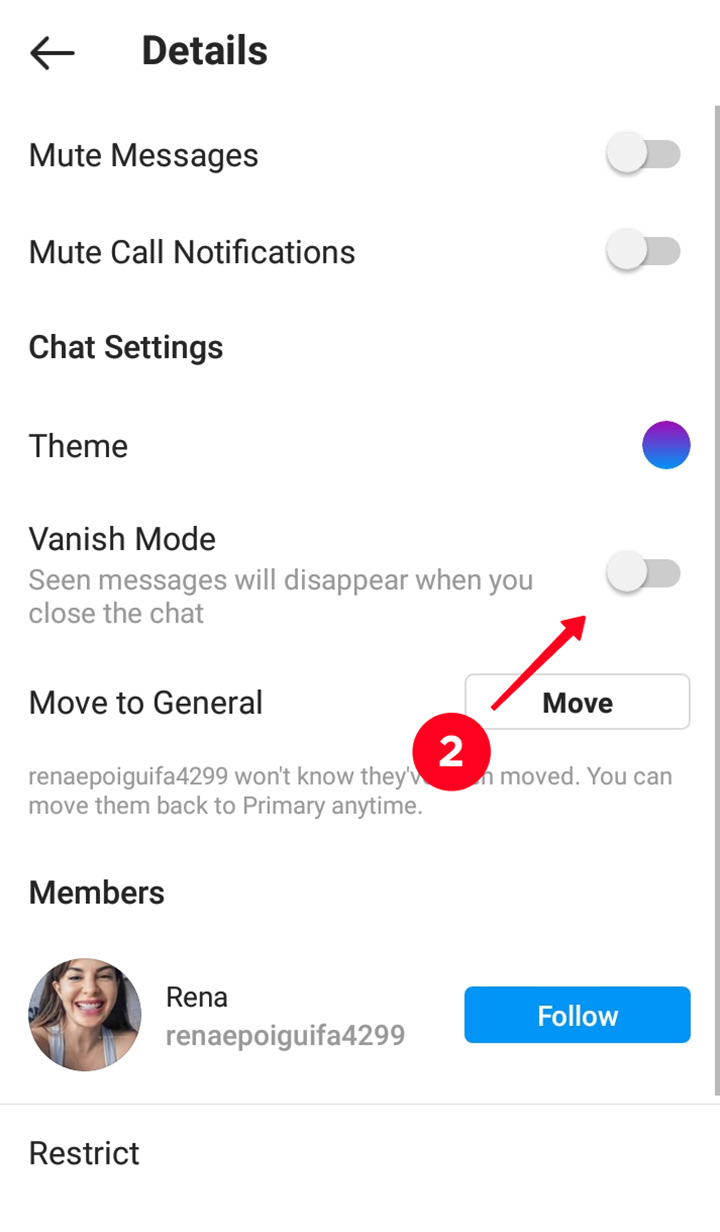Follow Rena from the members list
720x1232 pixels.
tap(577, 1015)
